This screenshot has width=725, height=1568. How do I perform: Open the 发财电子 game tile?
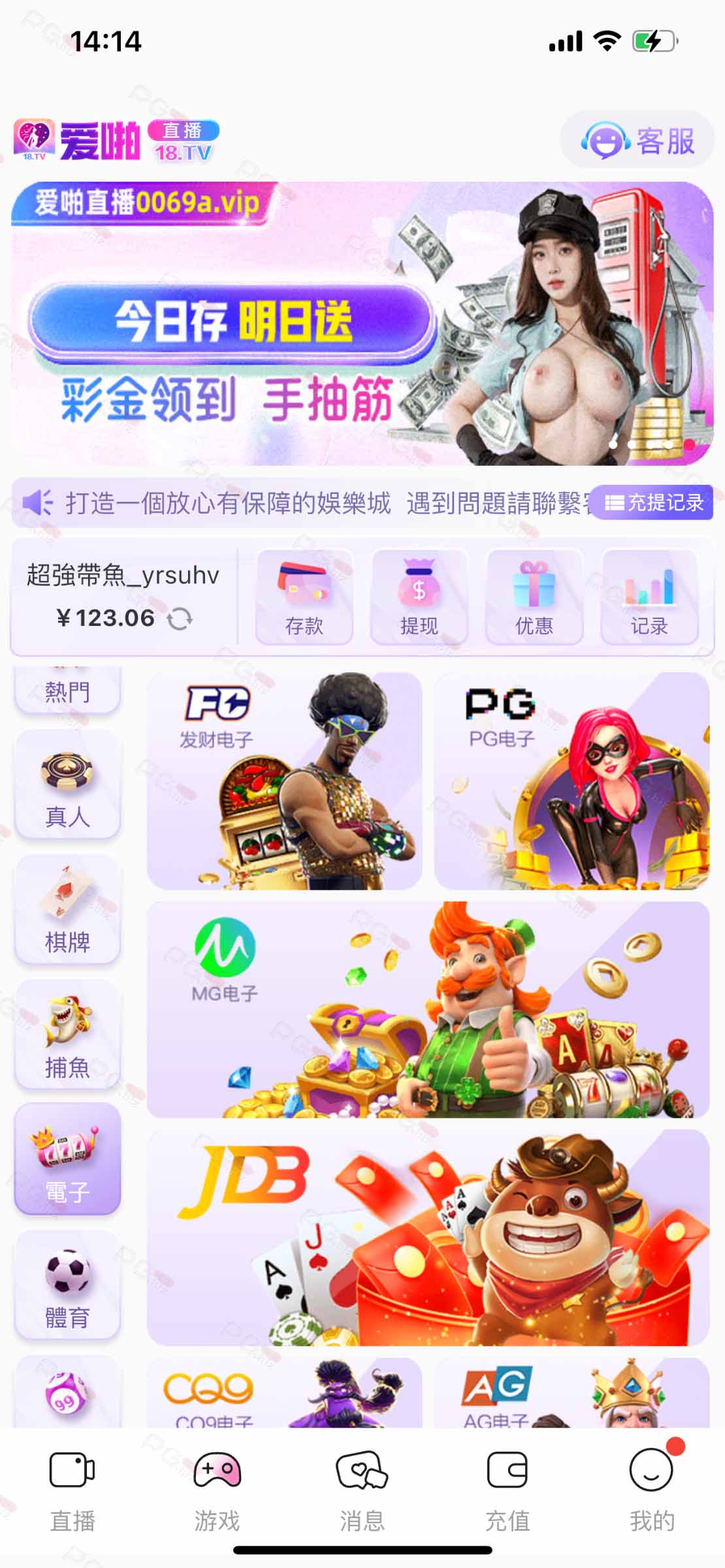(284, 781)
